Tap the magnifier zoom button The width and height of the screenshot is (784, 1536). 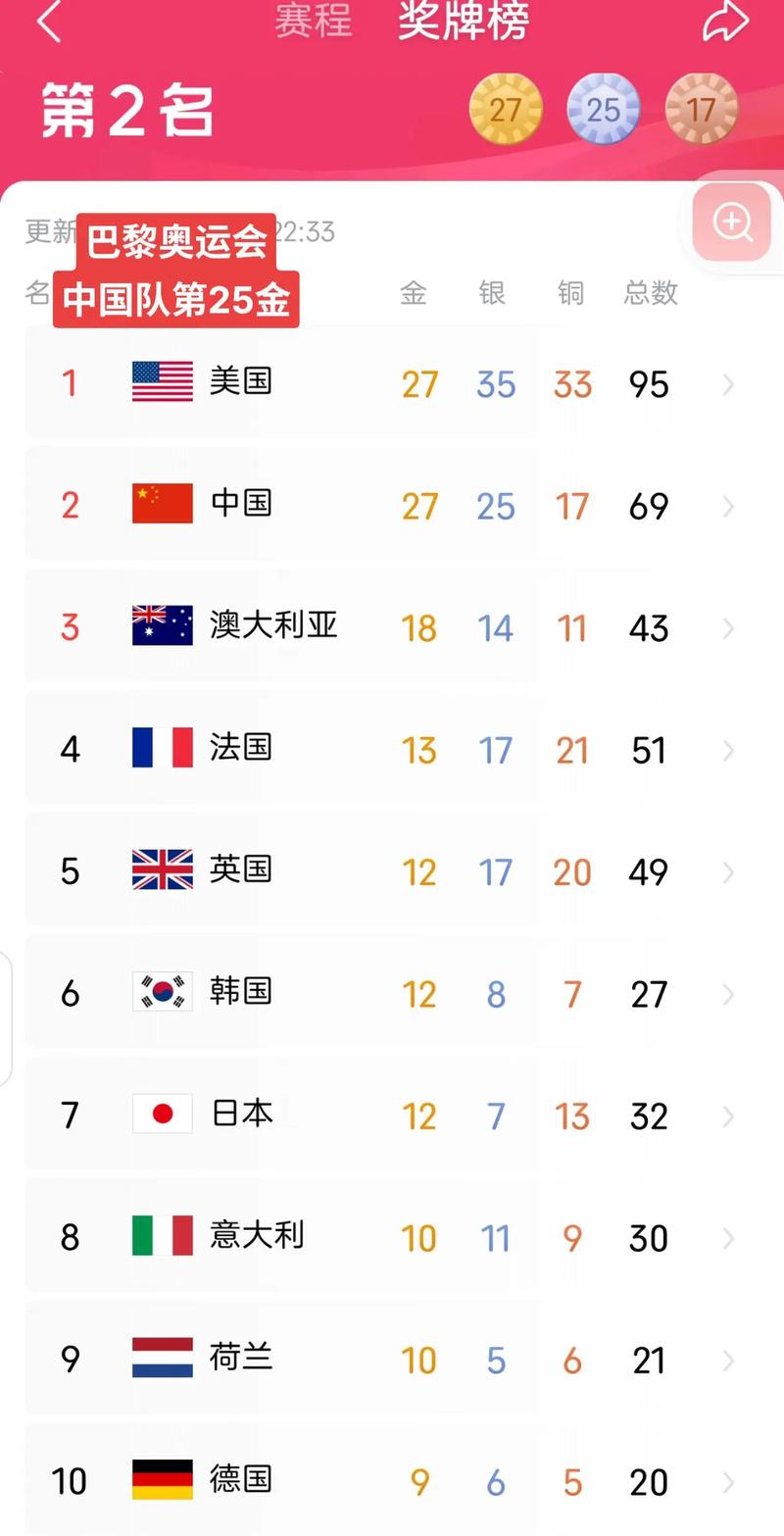point(732,223)
